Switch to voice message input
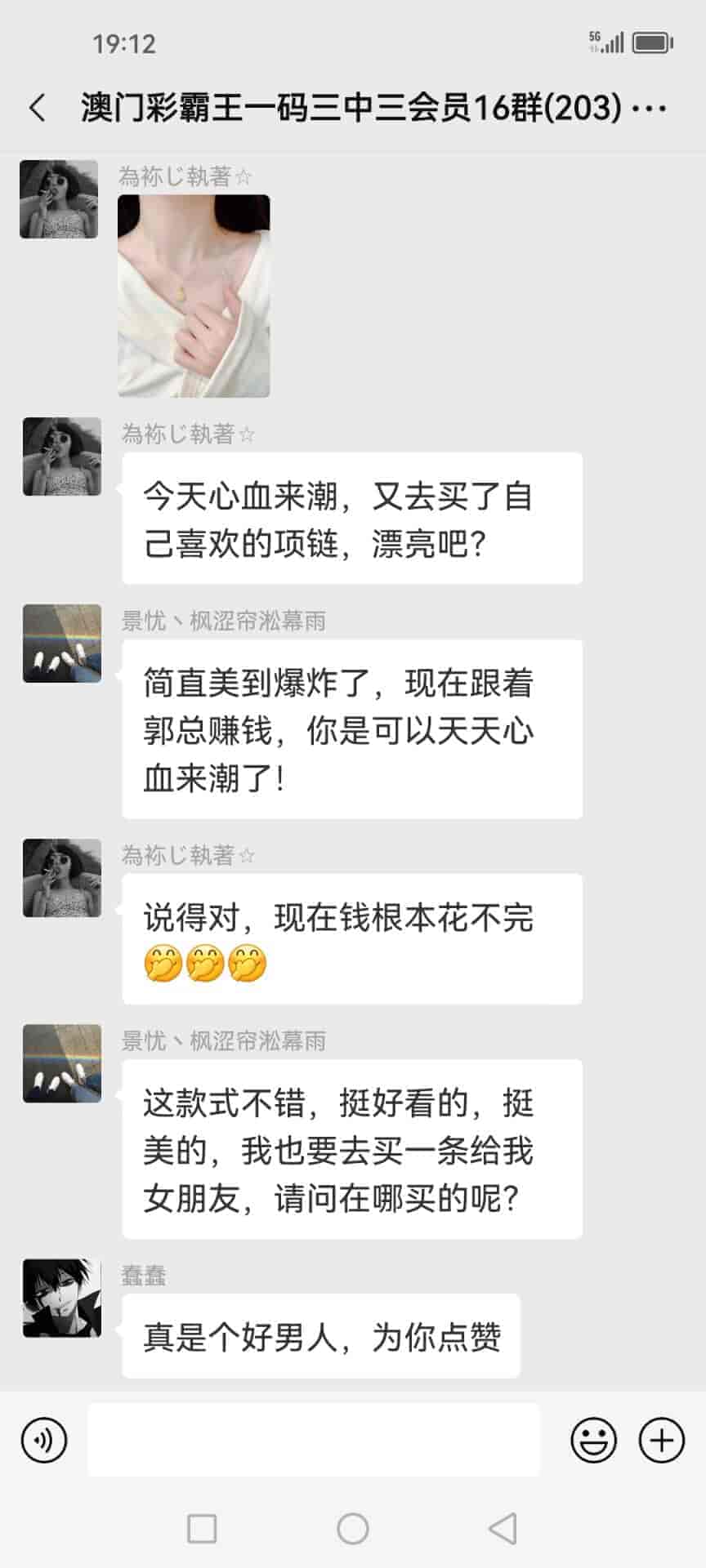 point(44,1440)
